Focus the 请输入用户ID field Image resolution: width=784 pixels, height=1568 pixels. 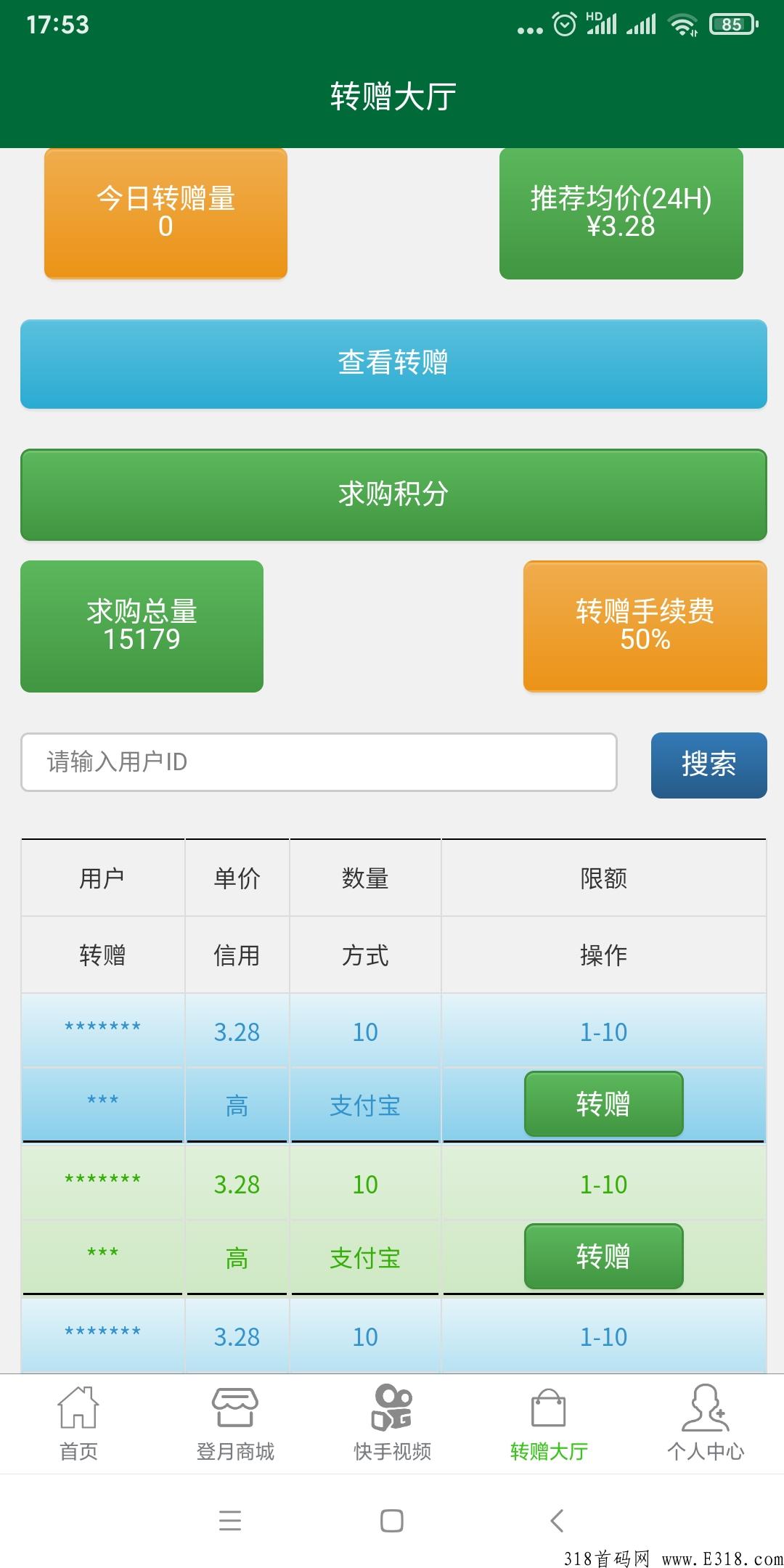(319, 761)
